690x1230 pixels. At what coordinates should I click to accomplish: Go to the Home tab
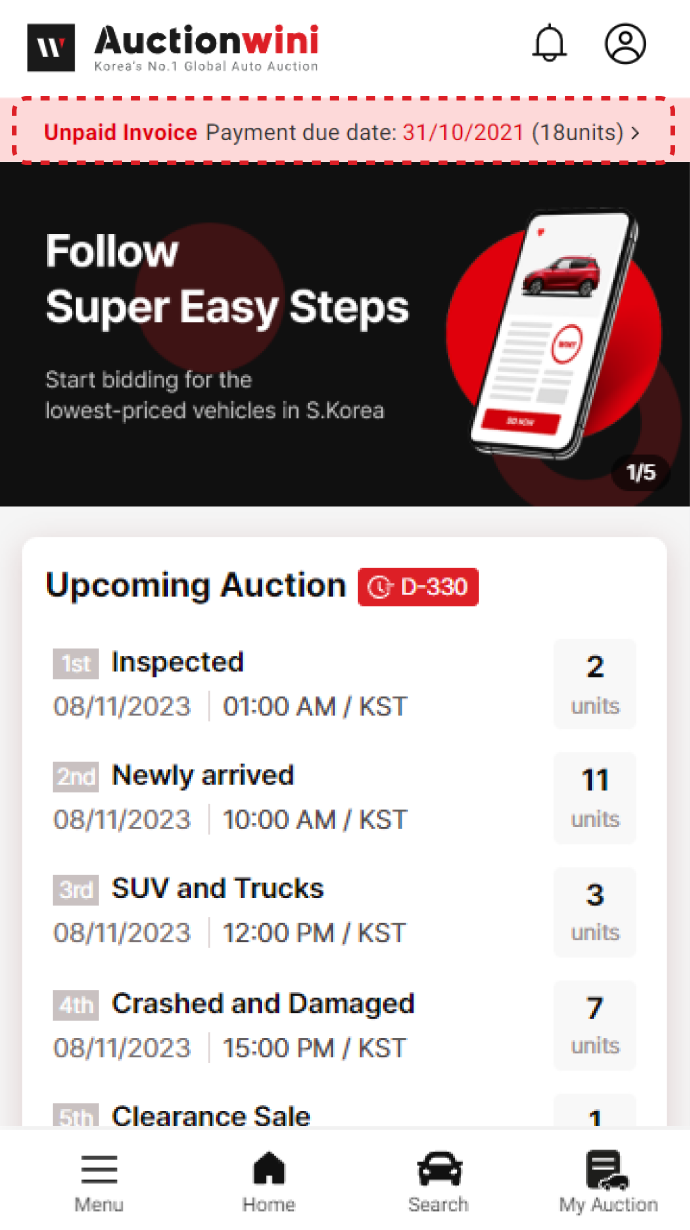269,1182
